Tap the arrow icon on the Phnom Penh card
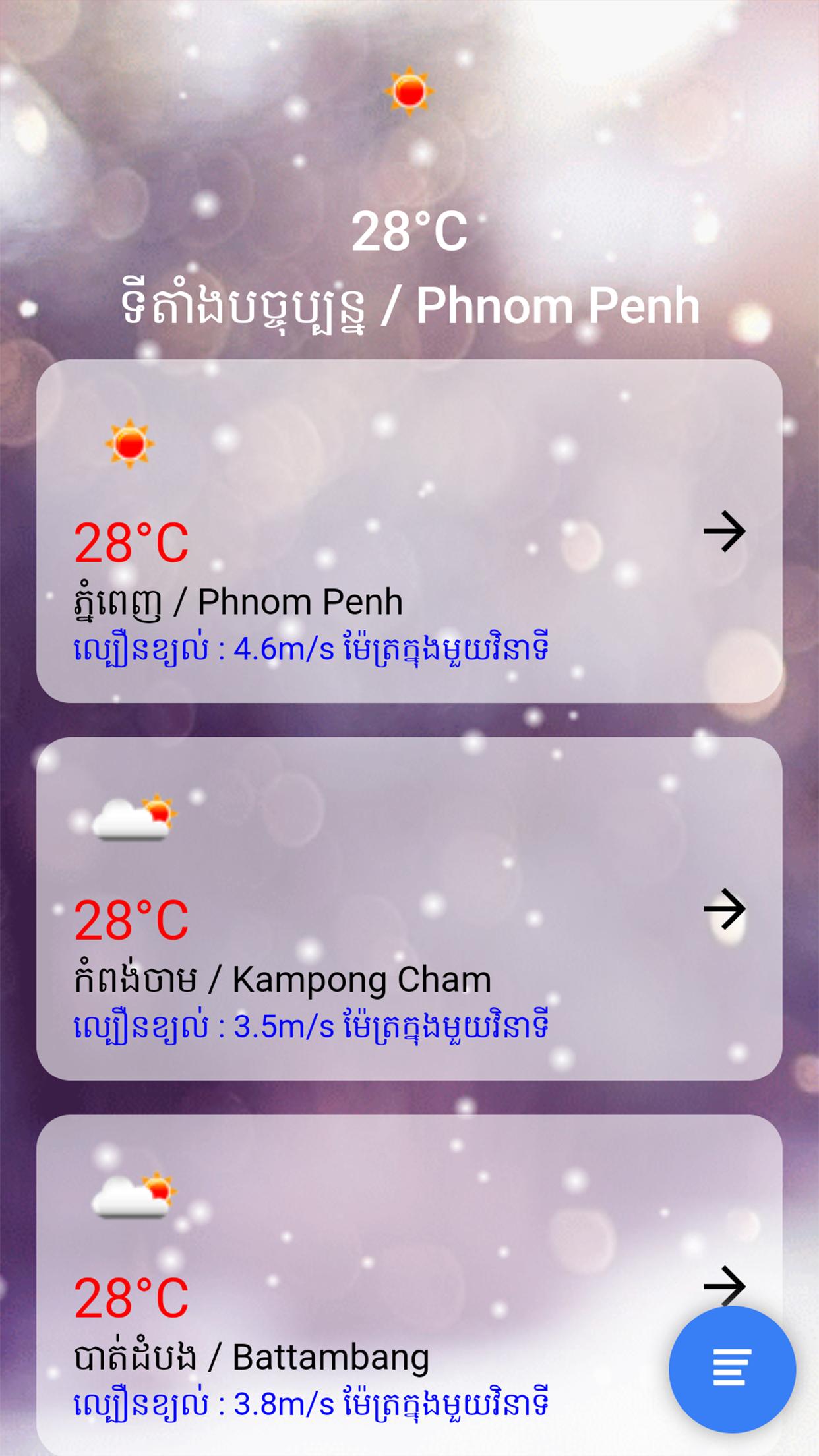The image size is (819, 1456). point(726,531)
